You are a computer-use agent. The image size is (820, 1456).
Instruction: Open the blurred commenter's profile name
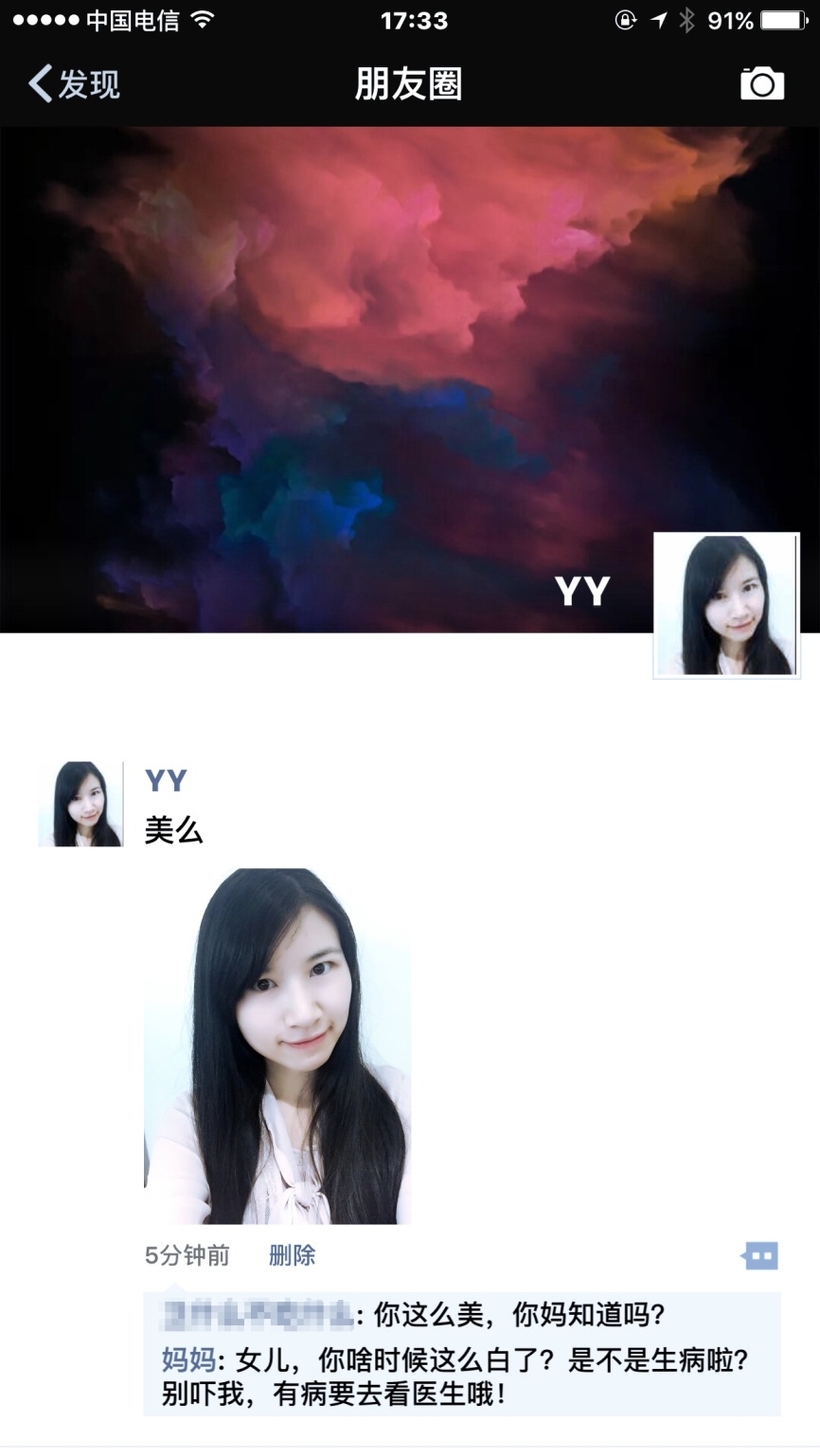(x=258, y=1315)
